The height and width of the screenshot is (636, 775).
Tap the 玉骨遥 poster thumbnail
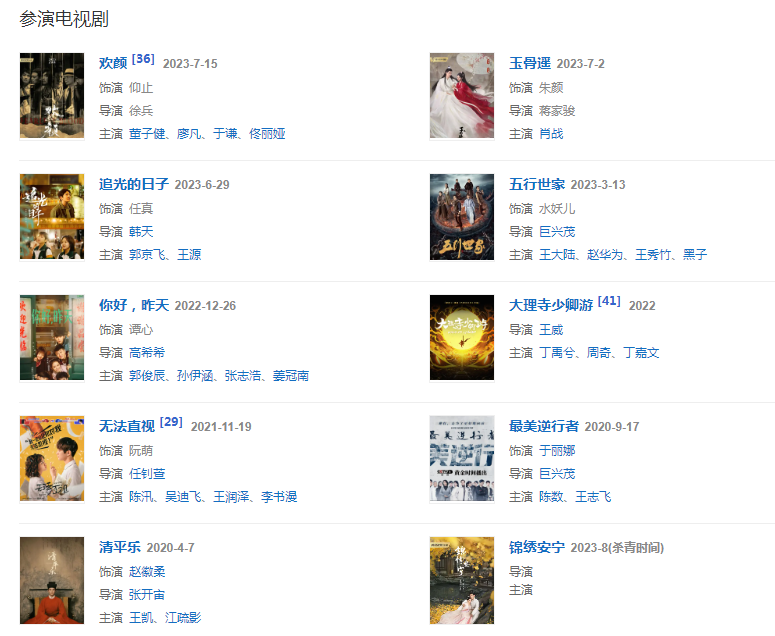click(x=461, y=96)
